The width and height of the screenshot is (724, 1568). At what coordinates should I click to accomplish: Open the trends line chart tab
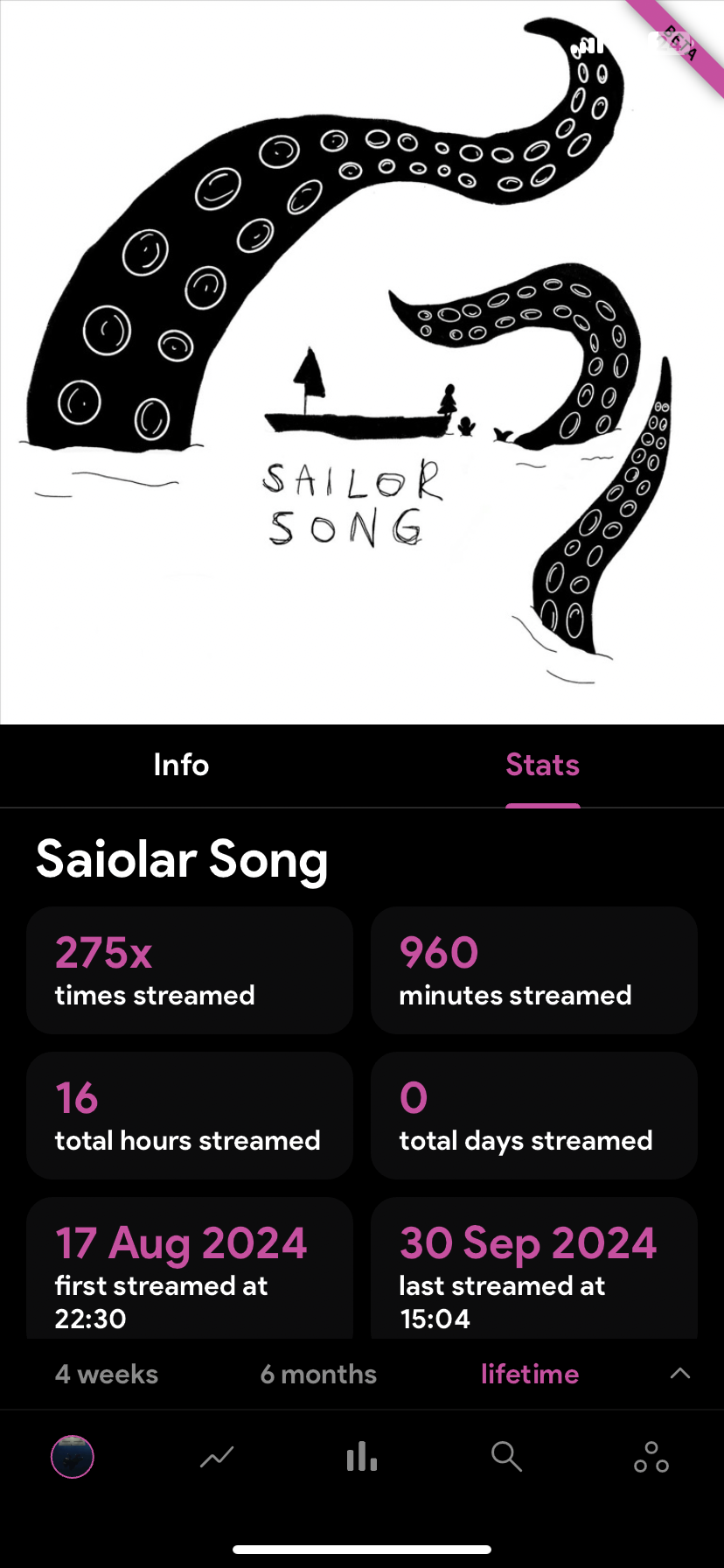pos(217,1458)
